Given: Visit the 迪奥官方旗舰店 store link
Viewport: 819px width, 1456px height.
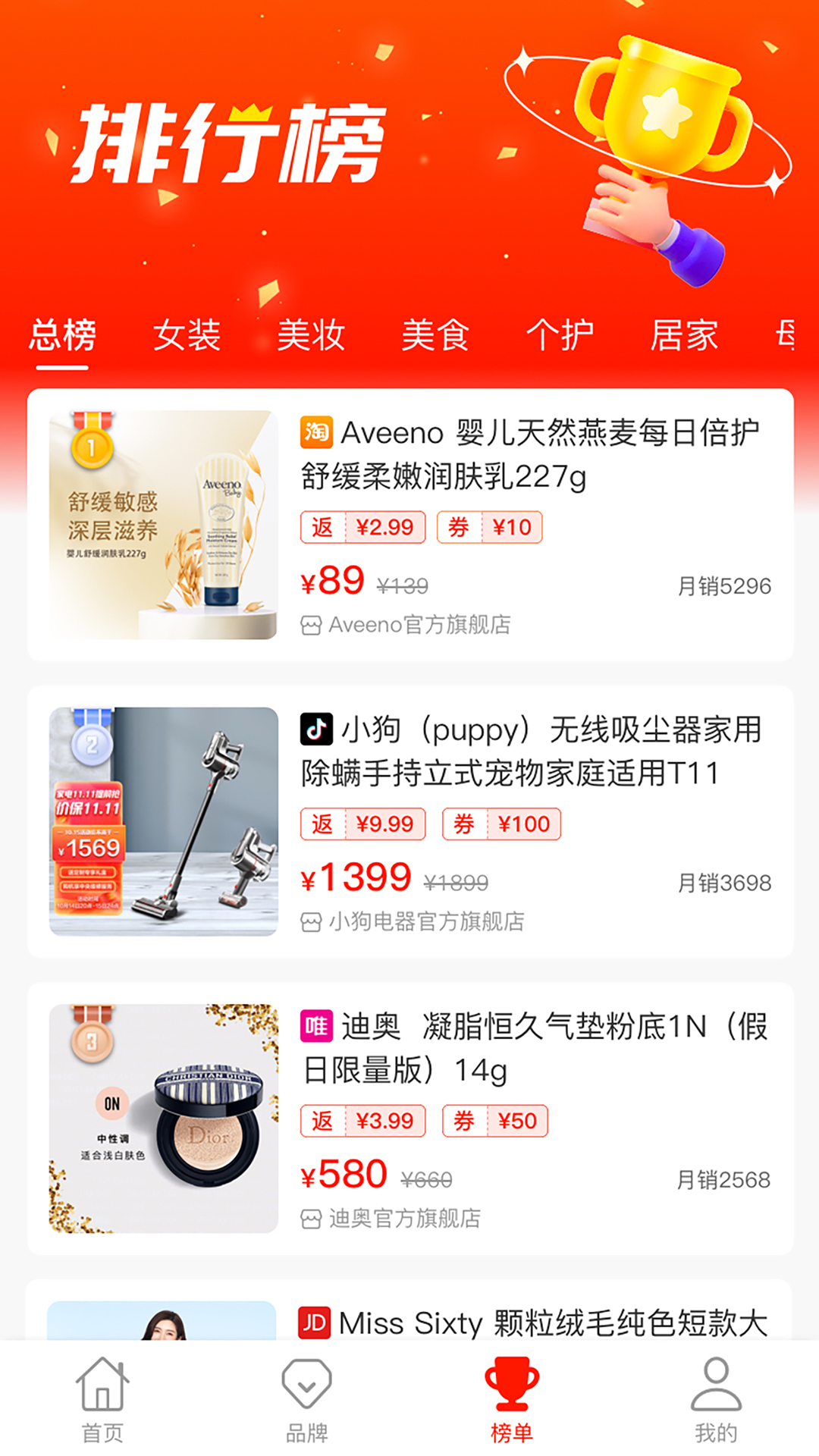Looking at the screenshot, I should point(404,1218).
